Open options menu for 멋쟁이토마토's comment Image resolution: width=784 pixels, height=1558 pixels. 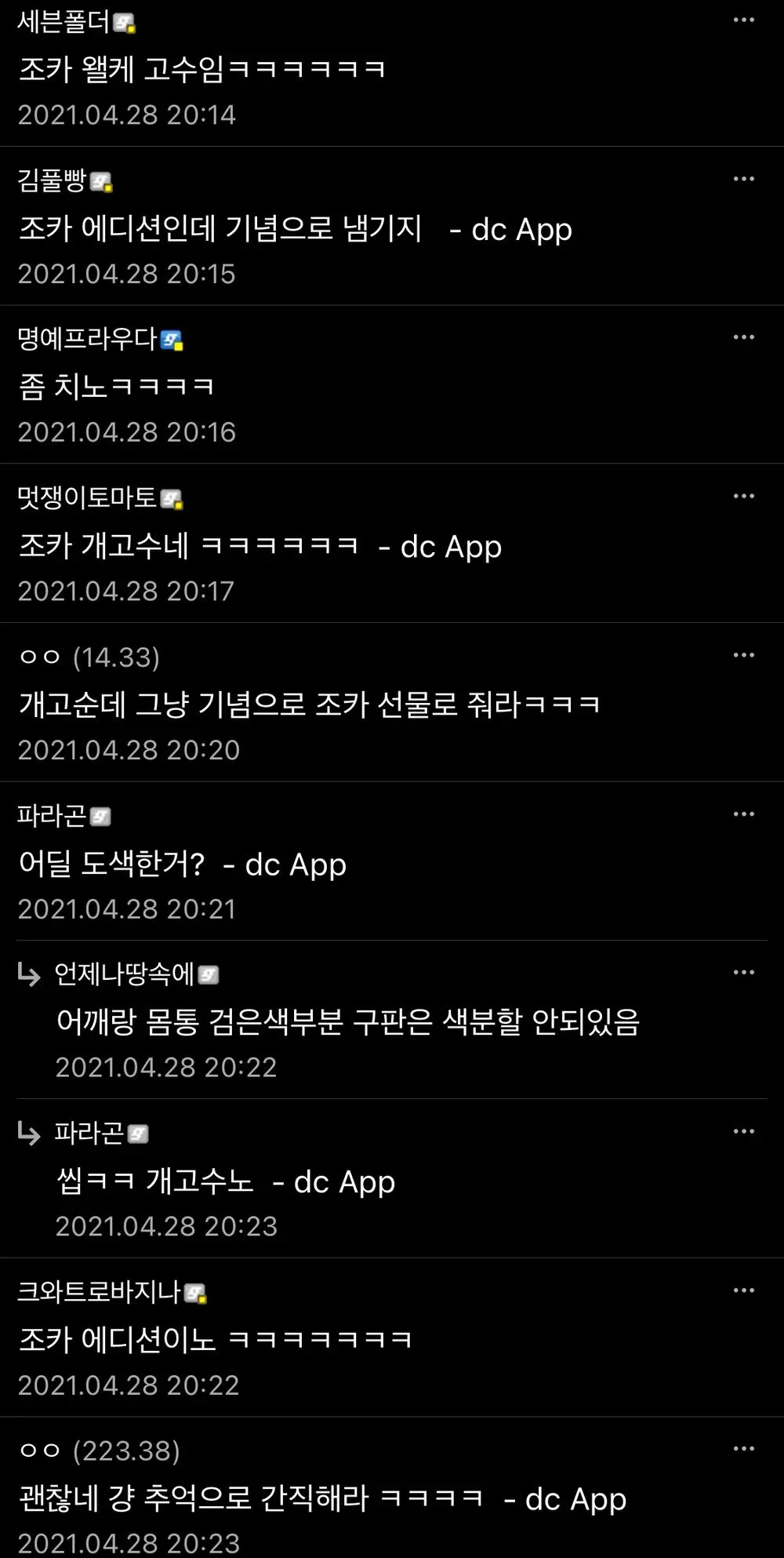(743, 496)
